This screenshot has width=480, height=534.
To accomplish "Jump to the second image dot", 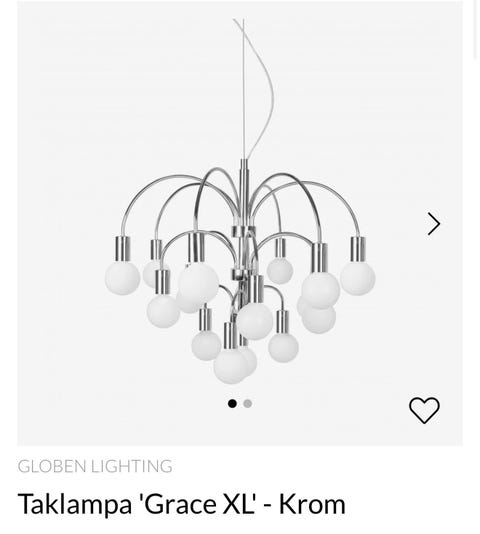I will coord(248,404).
